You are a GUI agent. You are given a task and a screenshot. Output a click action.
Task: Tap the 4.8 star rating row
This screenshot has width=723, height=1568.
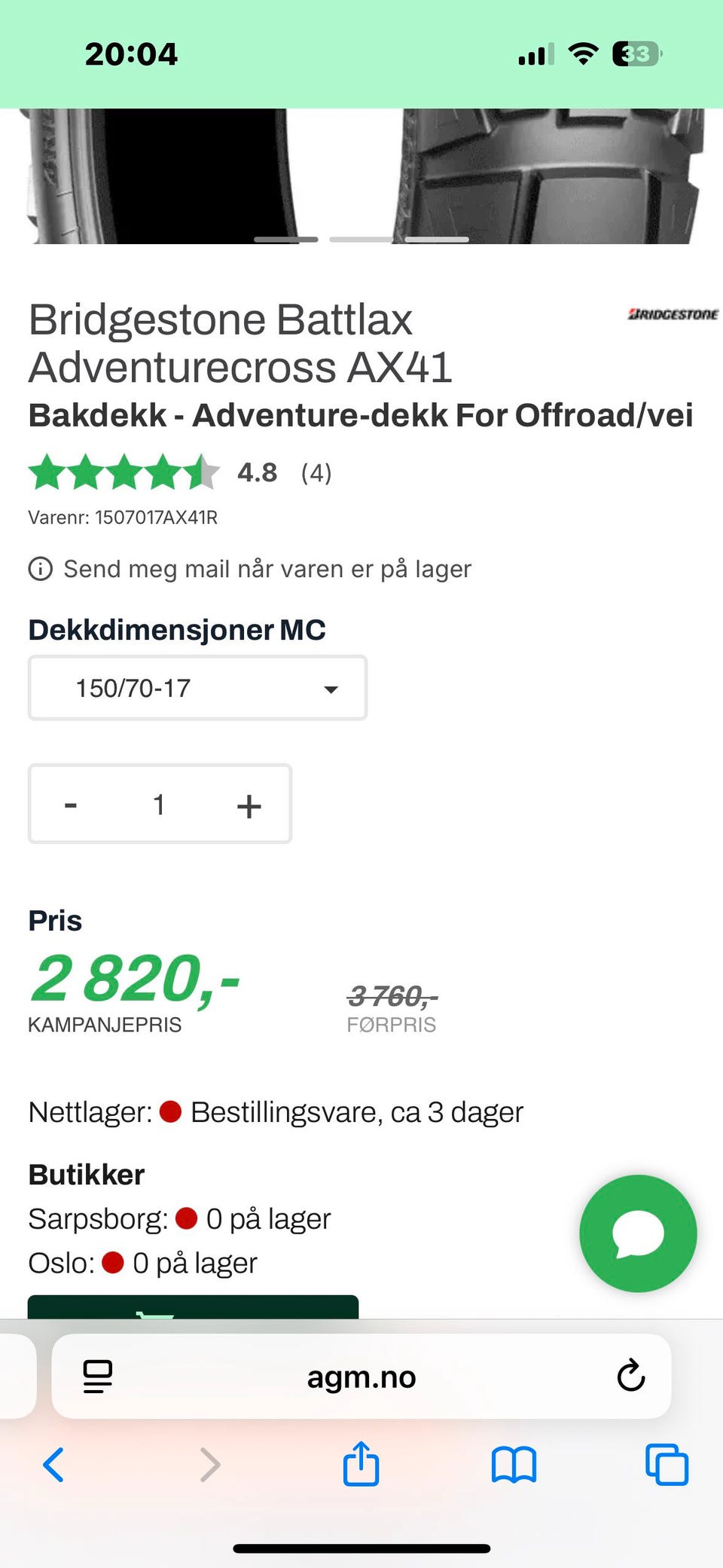point(181,473)
